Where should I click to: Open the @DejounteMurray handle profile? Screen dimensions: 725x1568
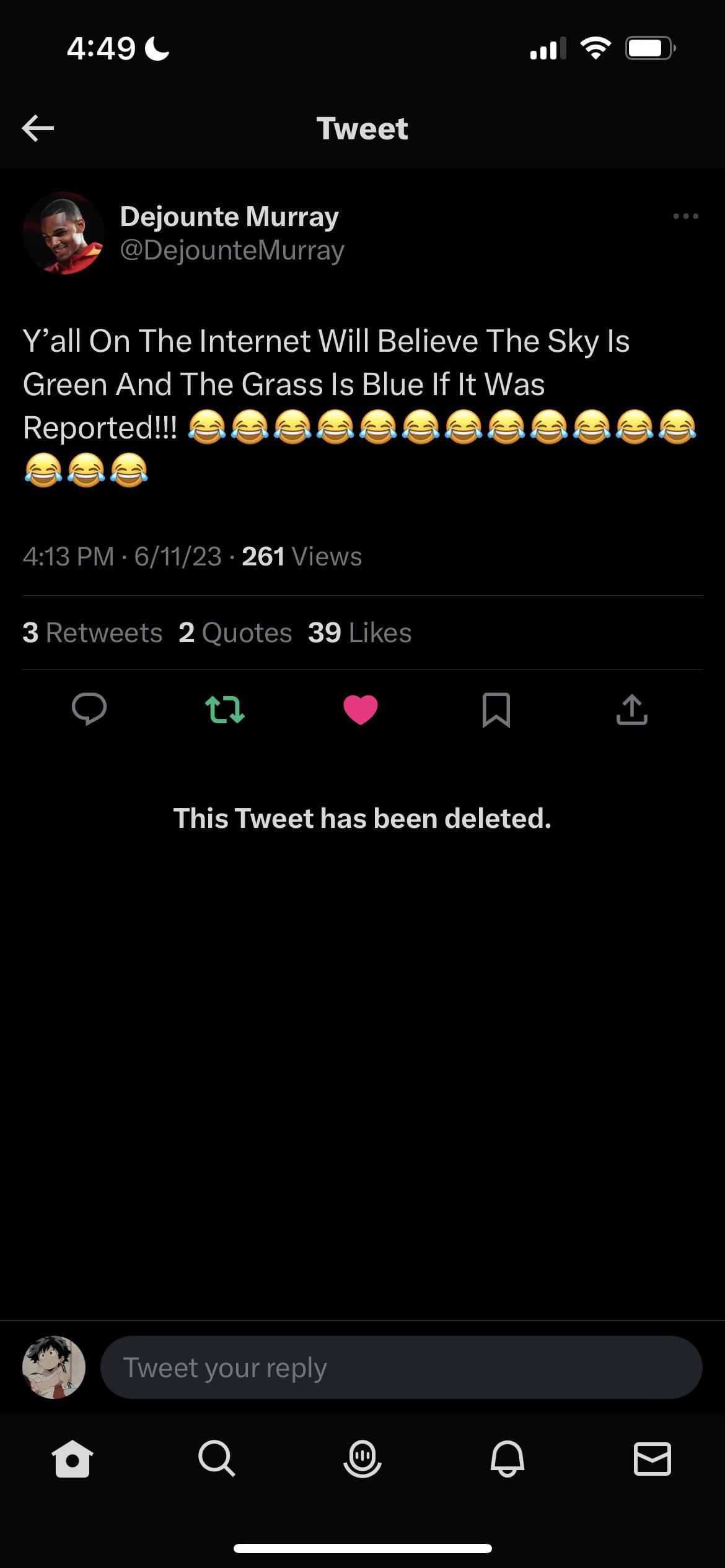pos(232,250)
